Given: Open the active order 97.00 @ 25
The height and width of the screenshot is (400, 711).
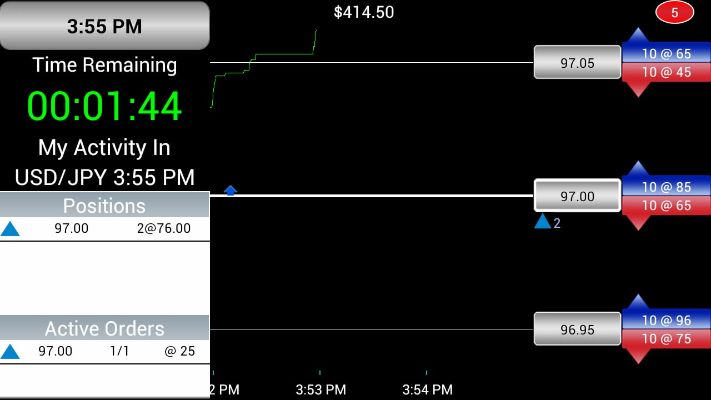Looking at the screenshot, I should [104, 351].
